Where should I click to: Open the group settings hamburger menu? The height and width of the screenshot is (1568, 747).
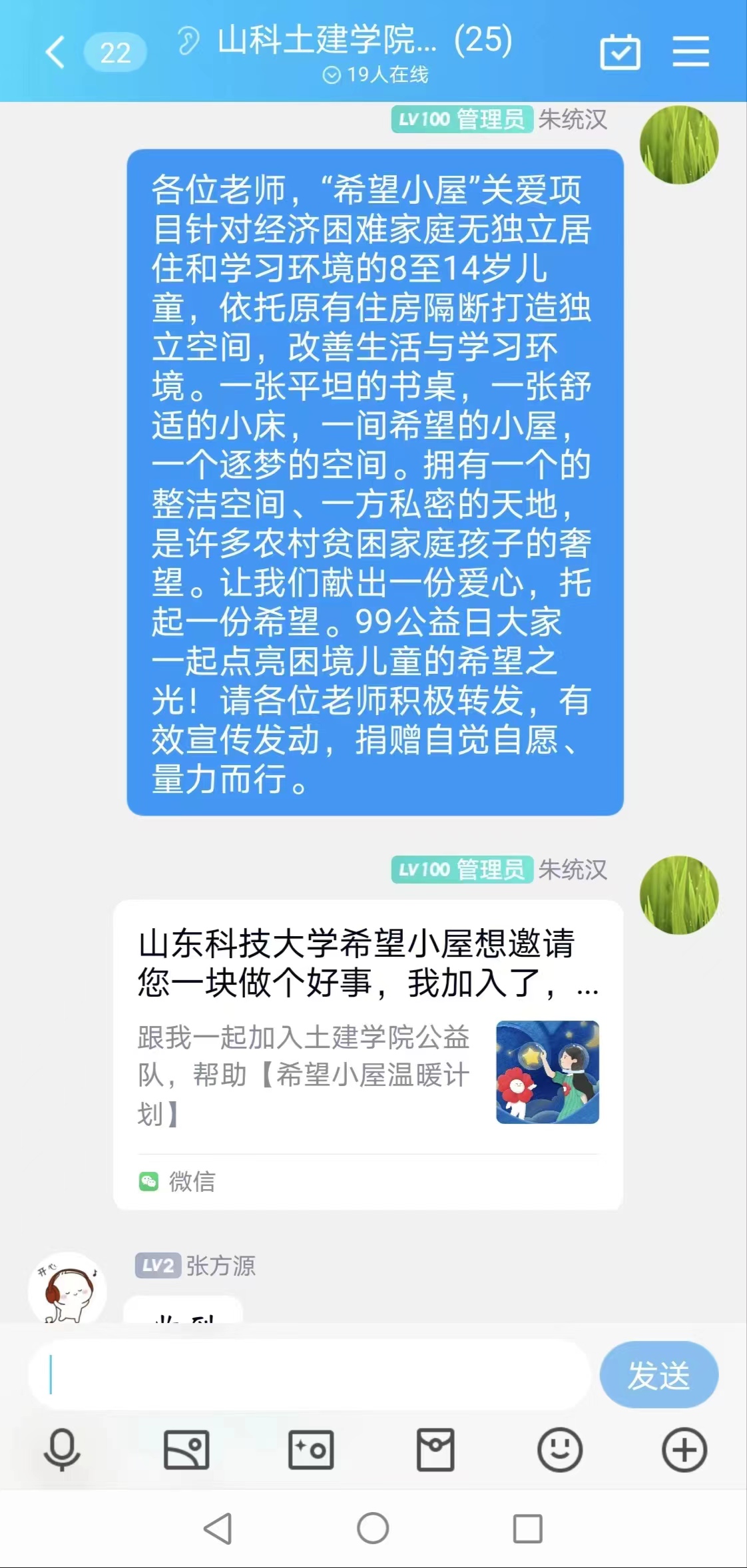point(691,50)
